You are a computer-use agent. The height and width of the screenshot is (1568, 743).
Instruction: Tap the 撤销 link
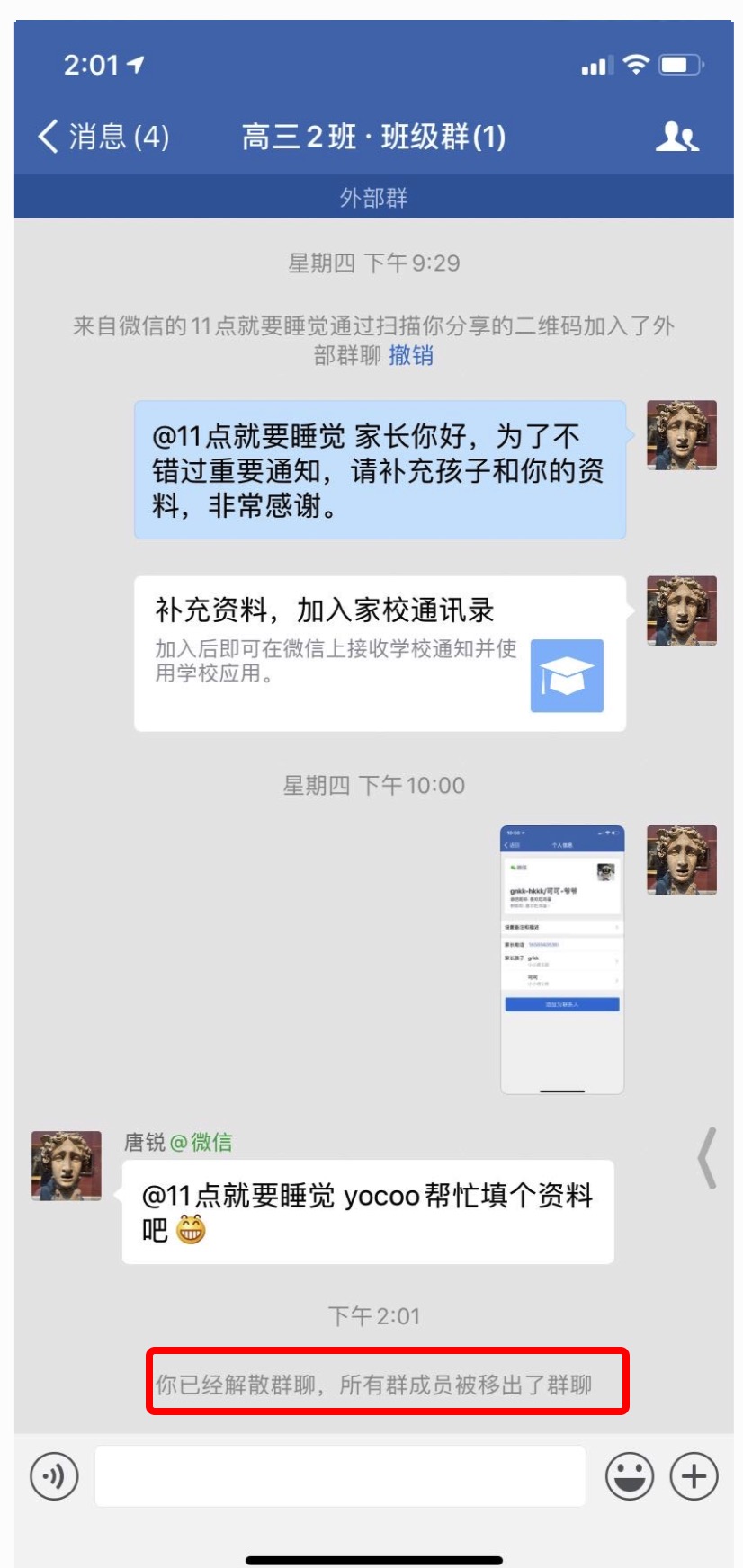coord(411,355)
